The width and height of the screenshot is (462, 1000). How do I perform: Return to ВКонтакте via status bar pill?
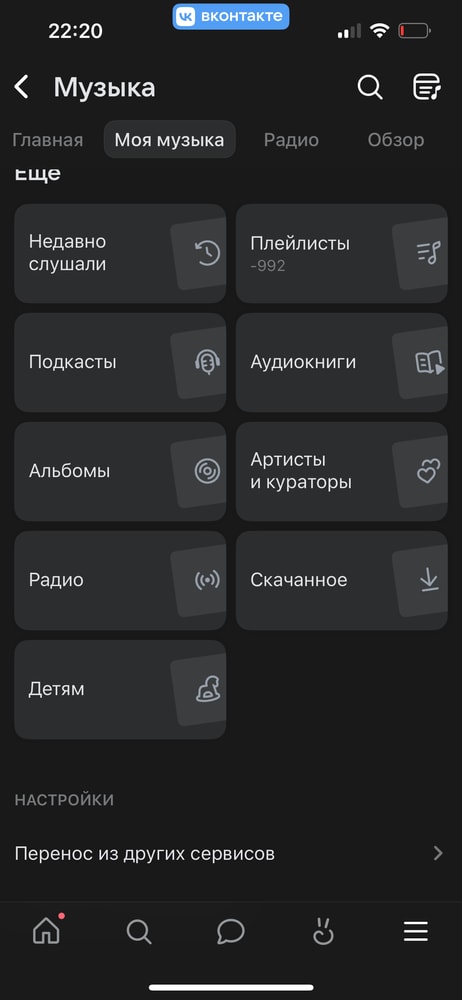(231, 16)
